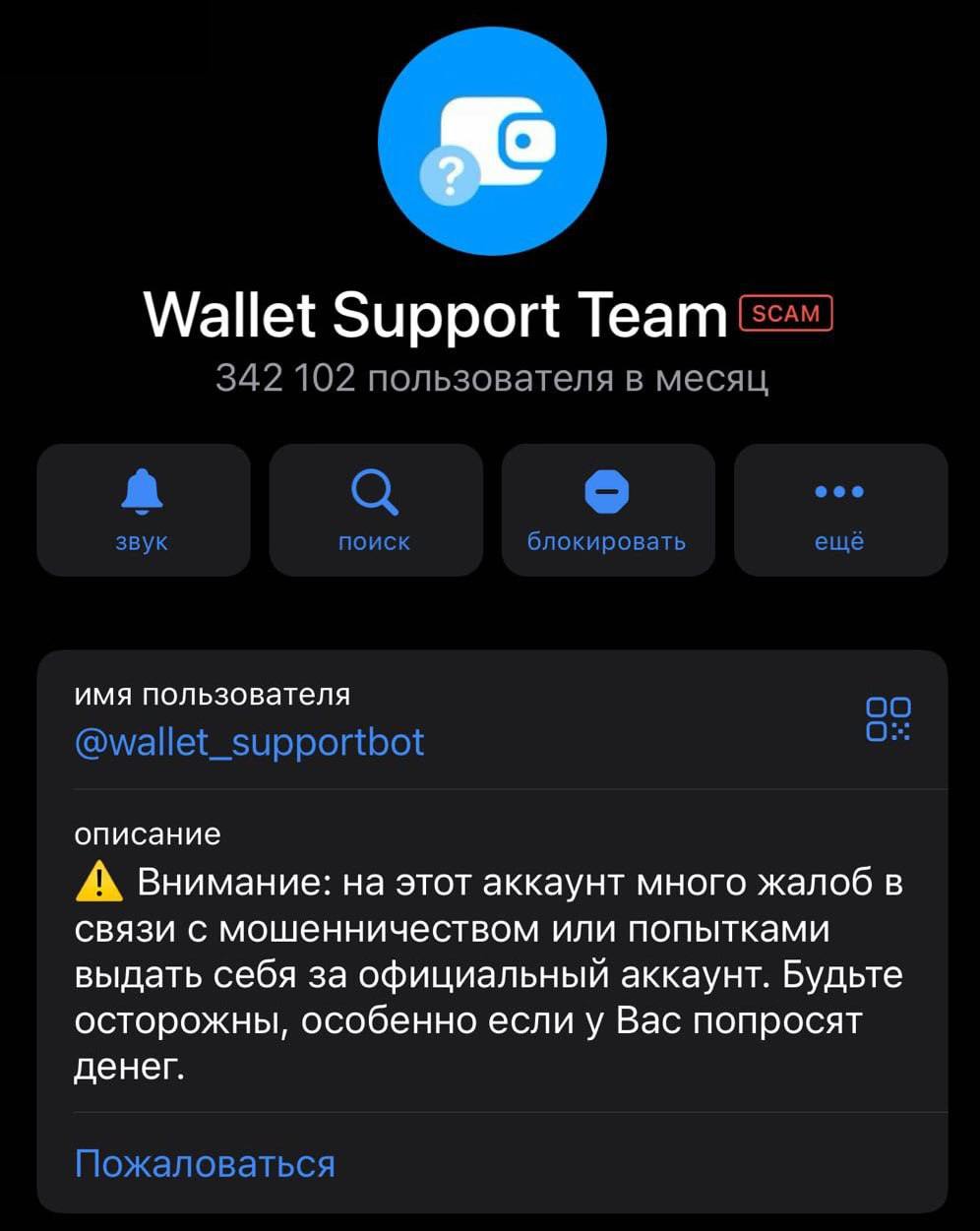Image resolution: width=980 pixels, height=1231 pixels.
Task: Show the QR code for this username
Action: point(888,718)
